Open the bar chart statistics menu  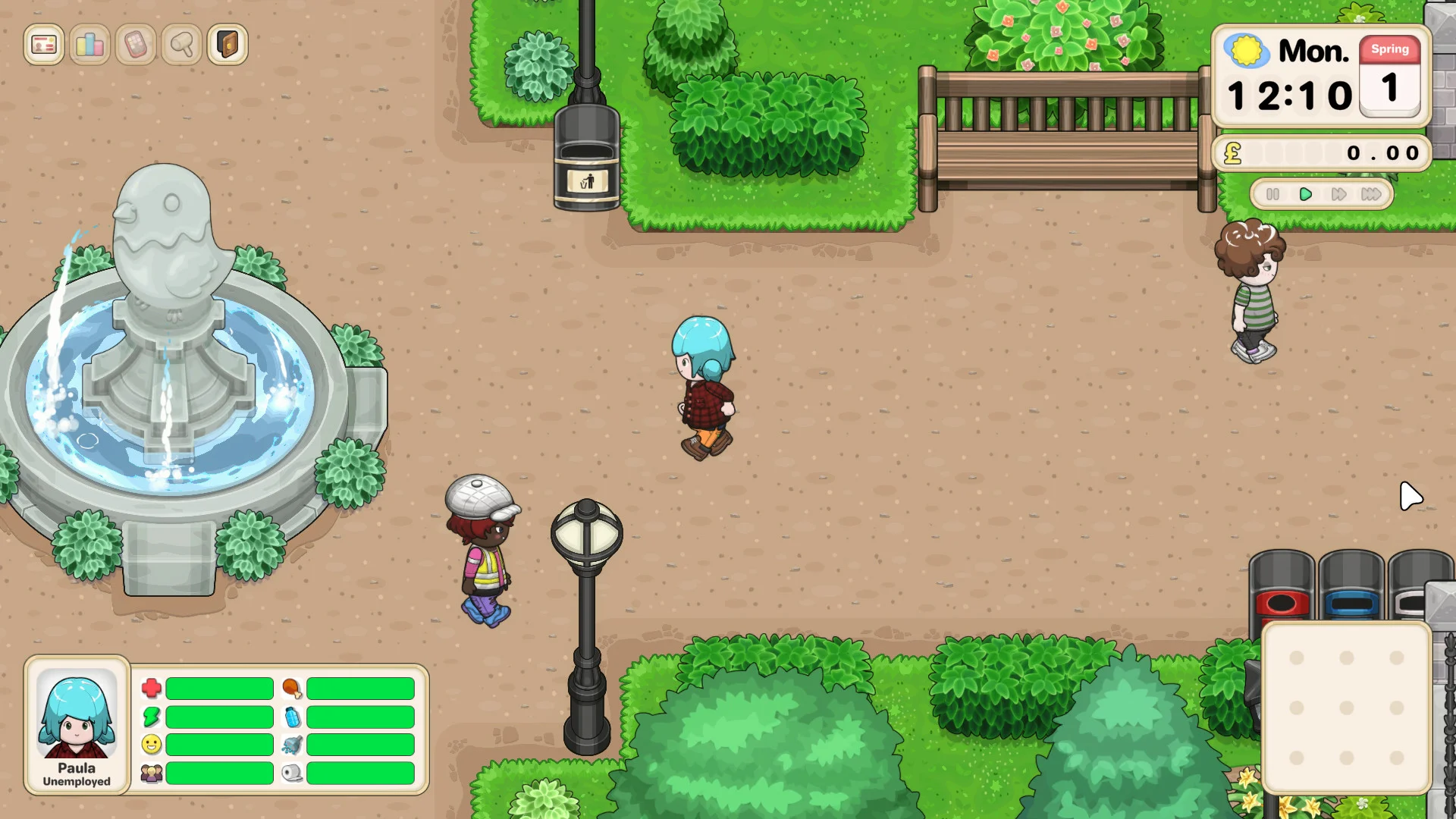pyautogui.click(x=89, y=45)
